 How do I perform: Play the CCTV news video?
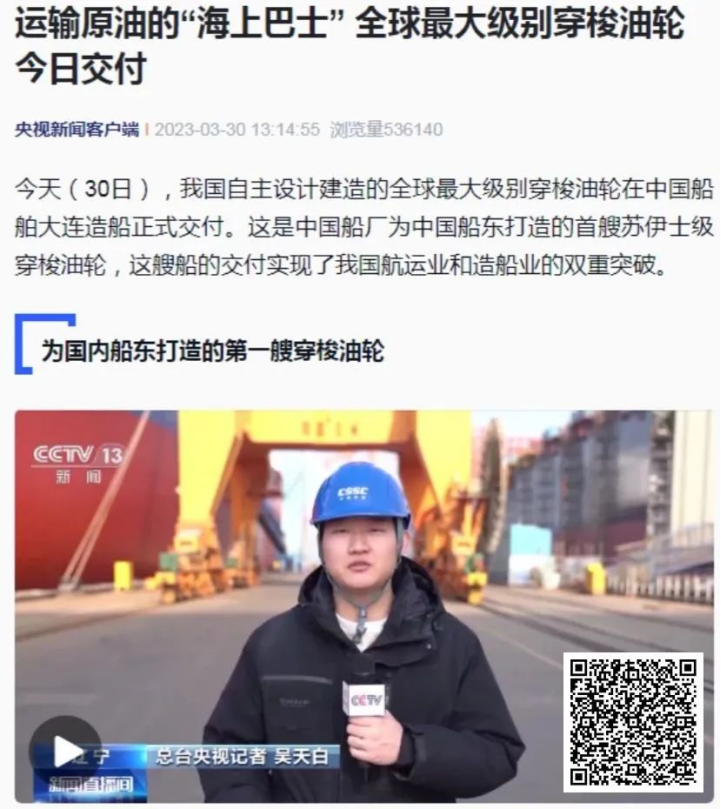pos(66,750)
